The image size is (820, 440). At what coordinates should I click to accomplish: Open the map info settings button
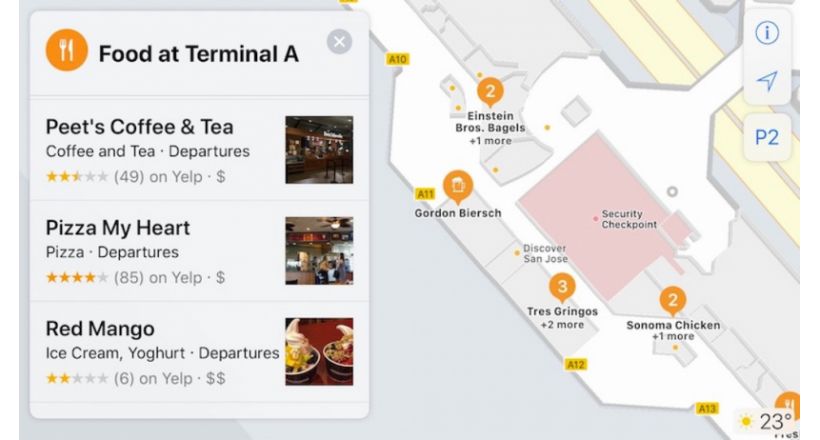pos(767,33)
